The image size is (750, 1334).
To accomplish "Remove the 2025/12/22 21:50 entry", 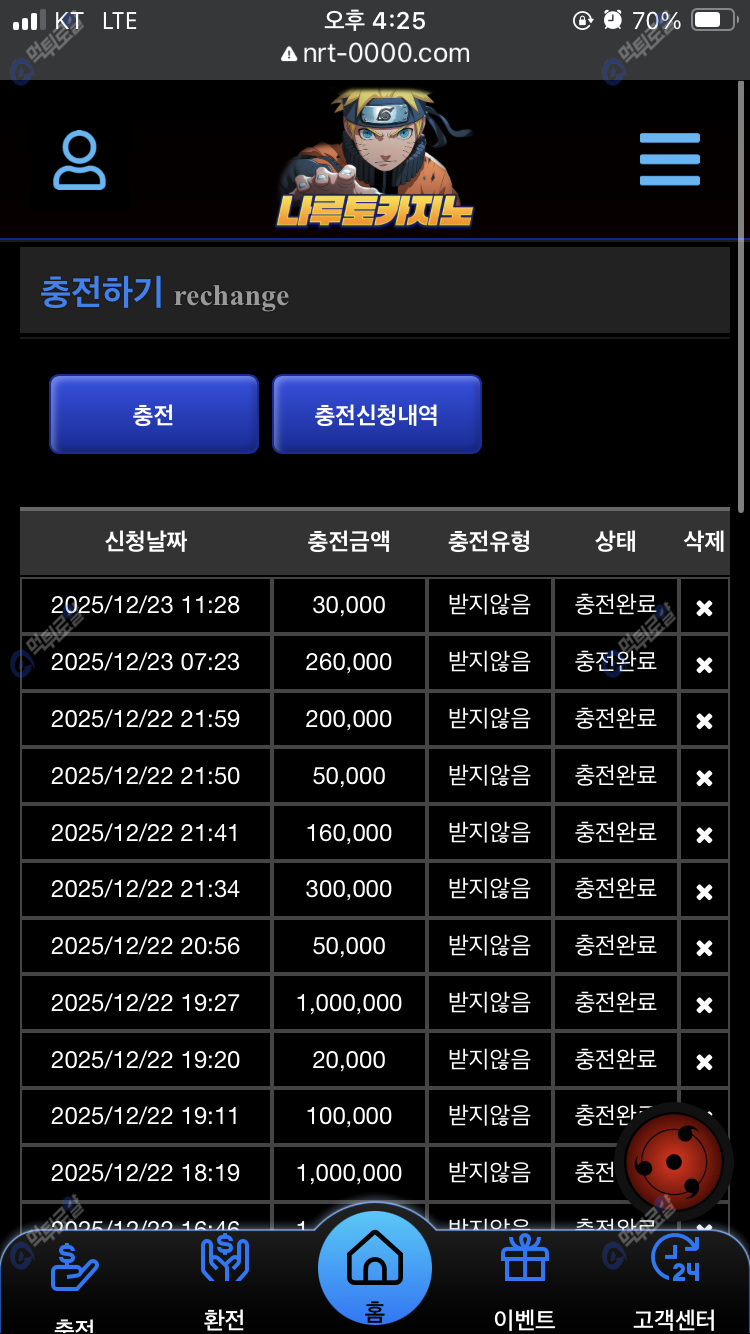I will coord(704,777).
